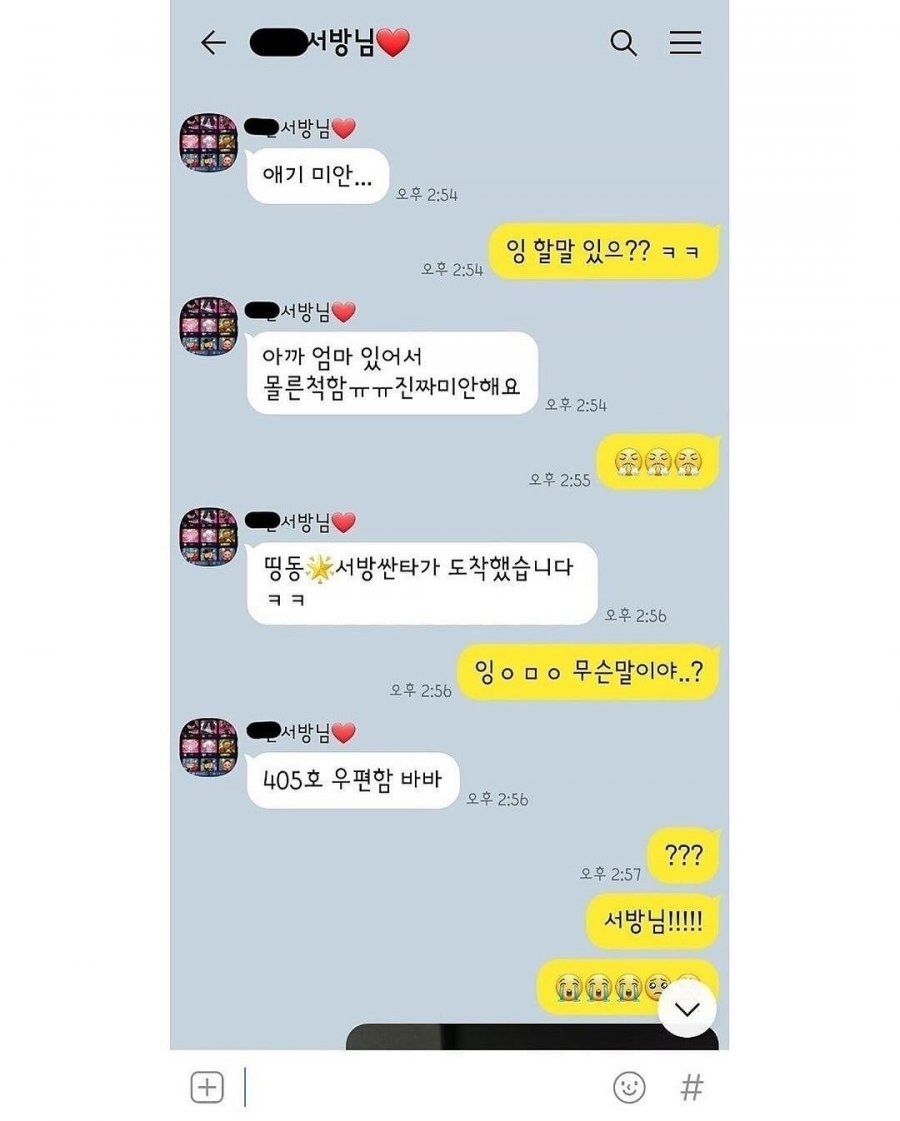Open sender profile beside '애기 미안...' message
900x1121 pixels.
pos(208,142)
